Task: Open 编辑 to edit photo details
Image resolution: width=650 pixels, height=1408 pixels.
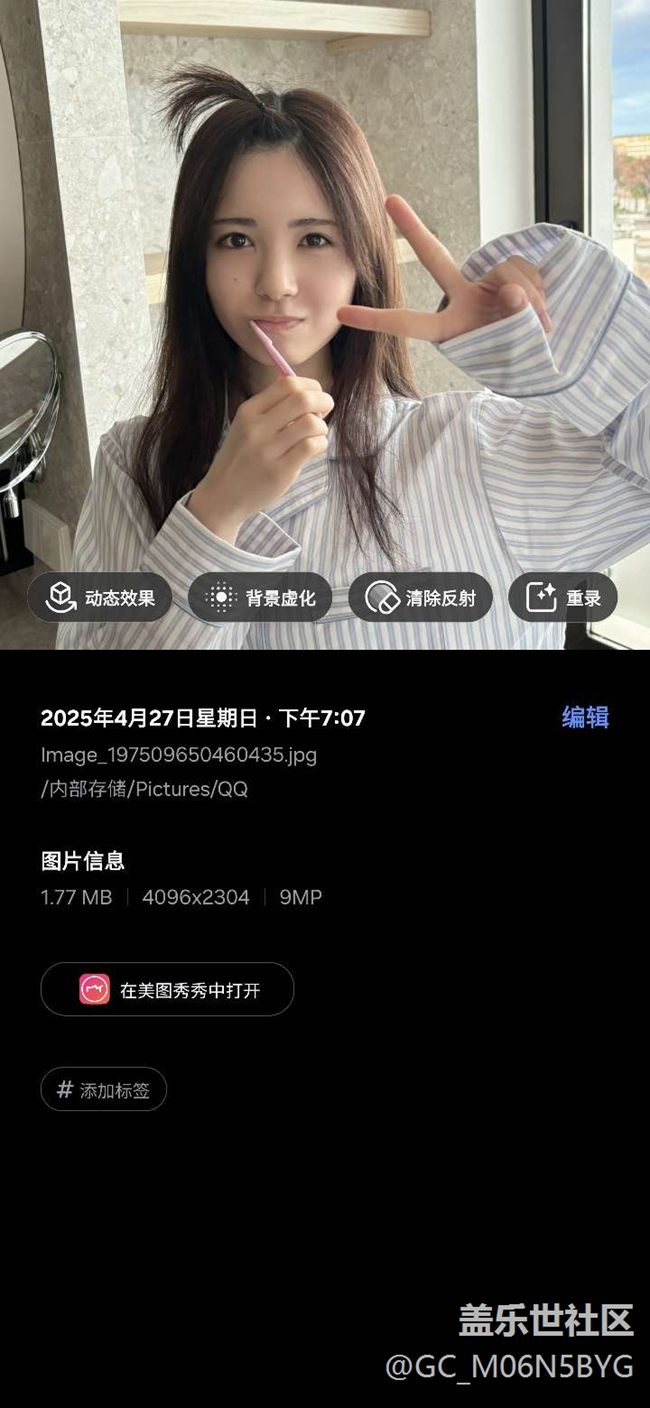Action: click(585, 717)
